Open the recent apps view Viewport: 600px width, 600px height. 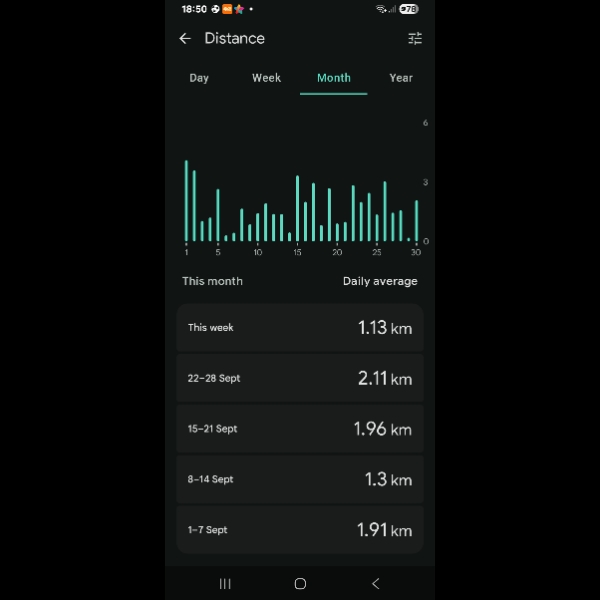click(225, 583)
